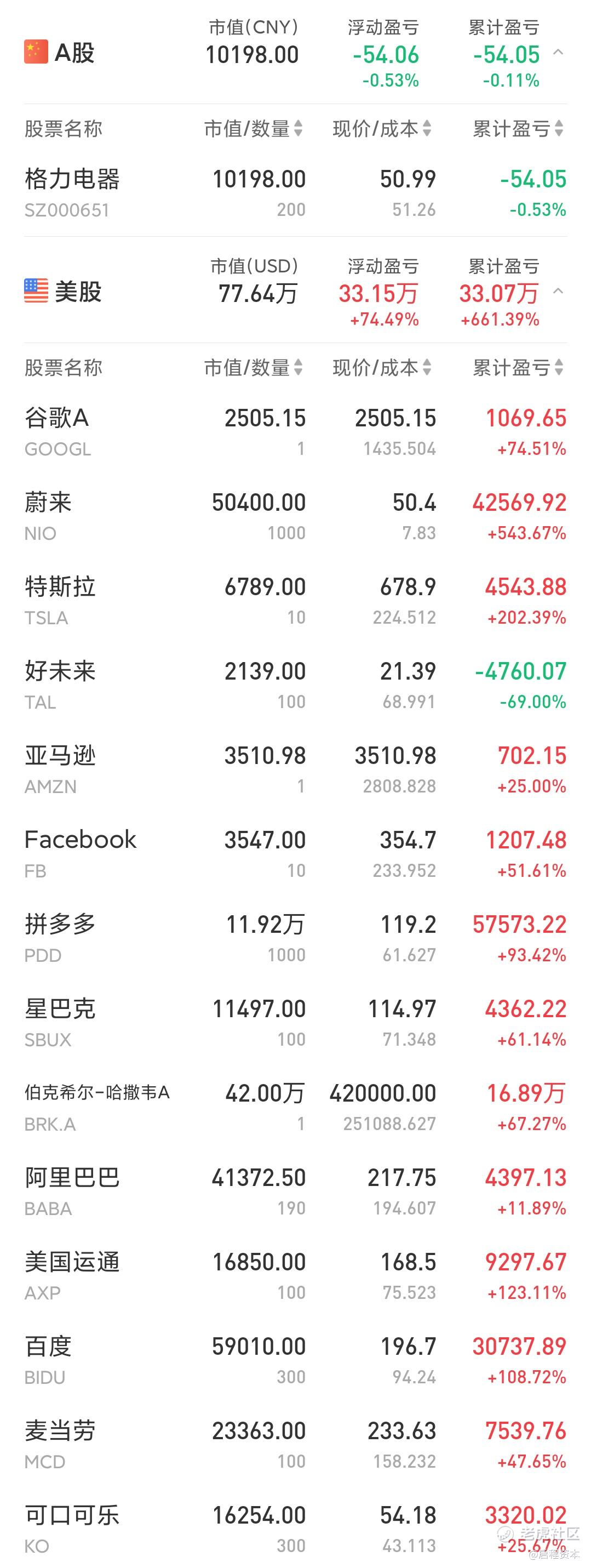The image size is (591, 1568).
Task: Open 星巴克 SBUX stock details
Action: 296,1023
